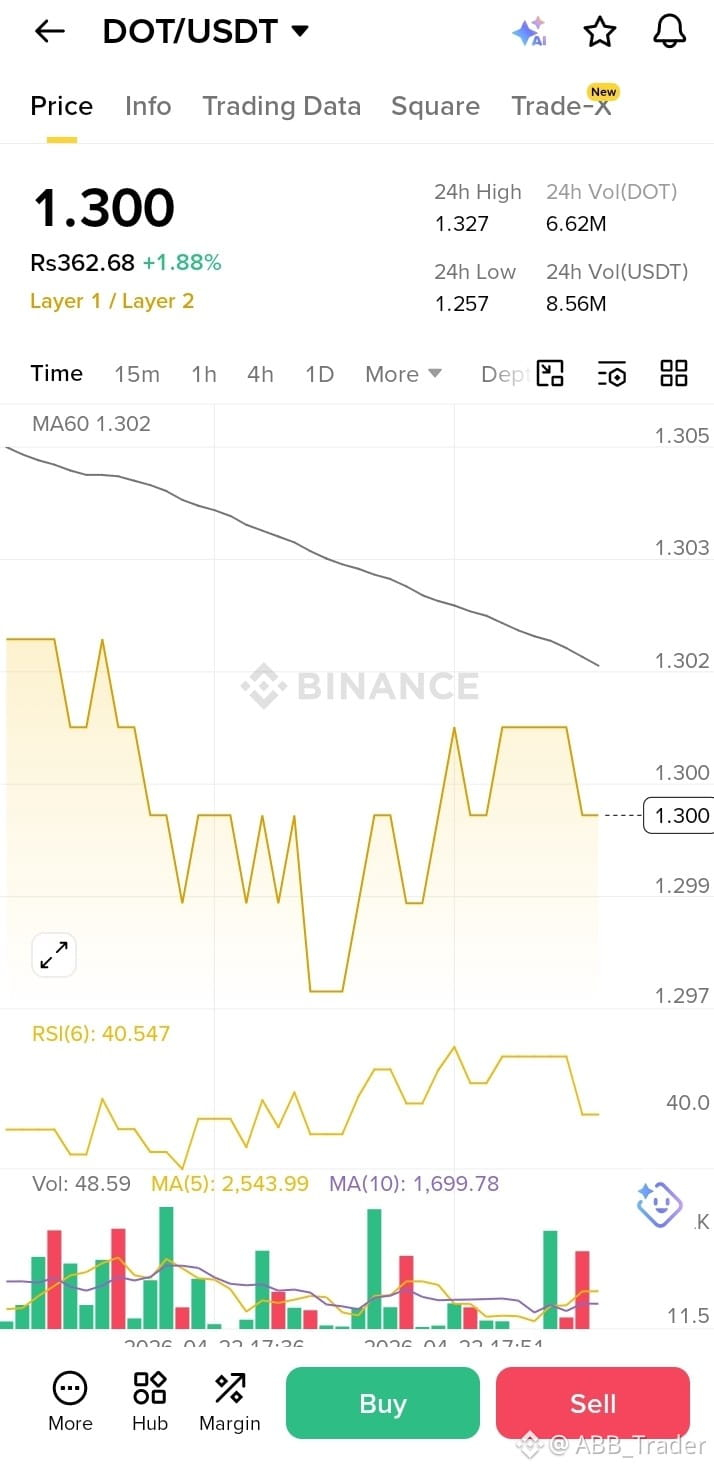This screenshot has width=714, height=1470.
Task: Open the four-squares chart layout icon
Action: [674, 374]
